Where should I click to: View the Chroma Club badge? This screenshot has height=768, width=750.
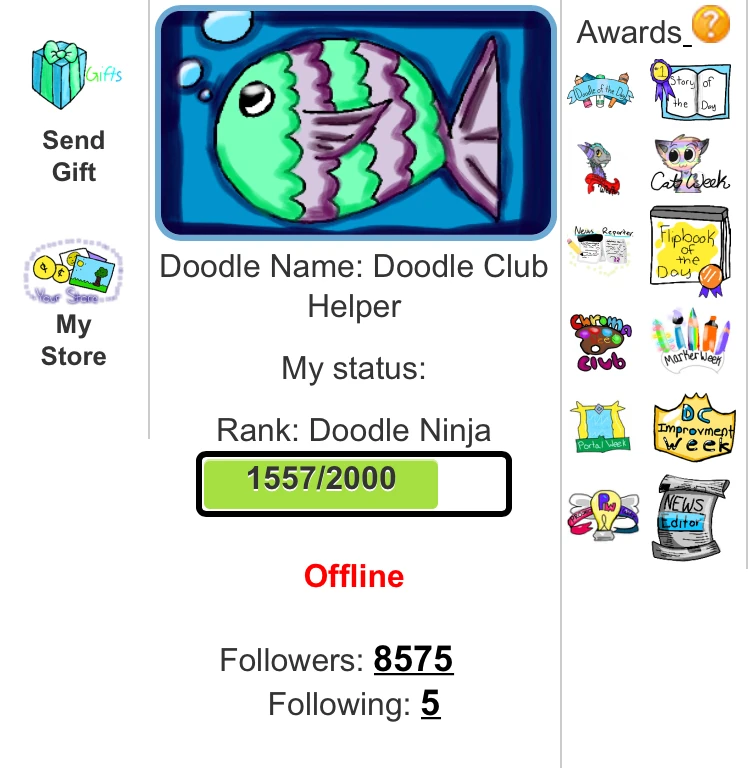pos(601,340)
